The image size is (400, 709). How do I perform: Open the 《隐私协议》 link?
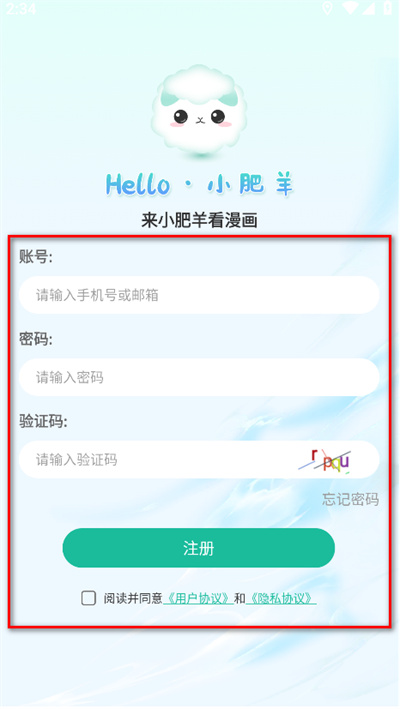coord(281,599)
